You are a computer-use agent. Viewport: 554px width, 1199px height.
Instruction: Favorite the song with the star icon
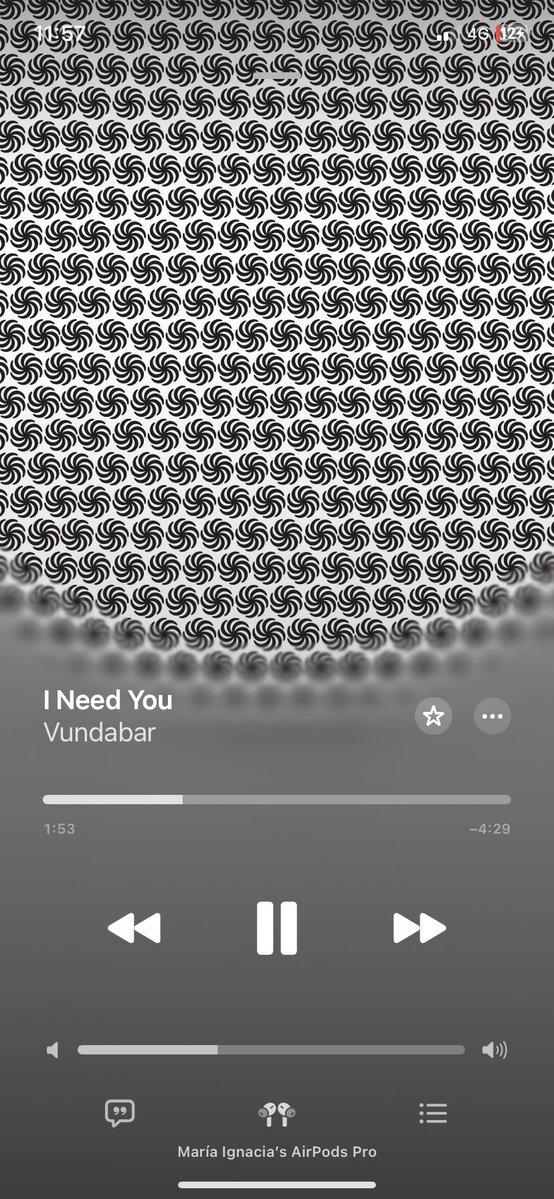pyautogui.click(x=433, y=716)
